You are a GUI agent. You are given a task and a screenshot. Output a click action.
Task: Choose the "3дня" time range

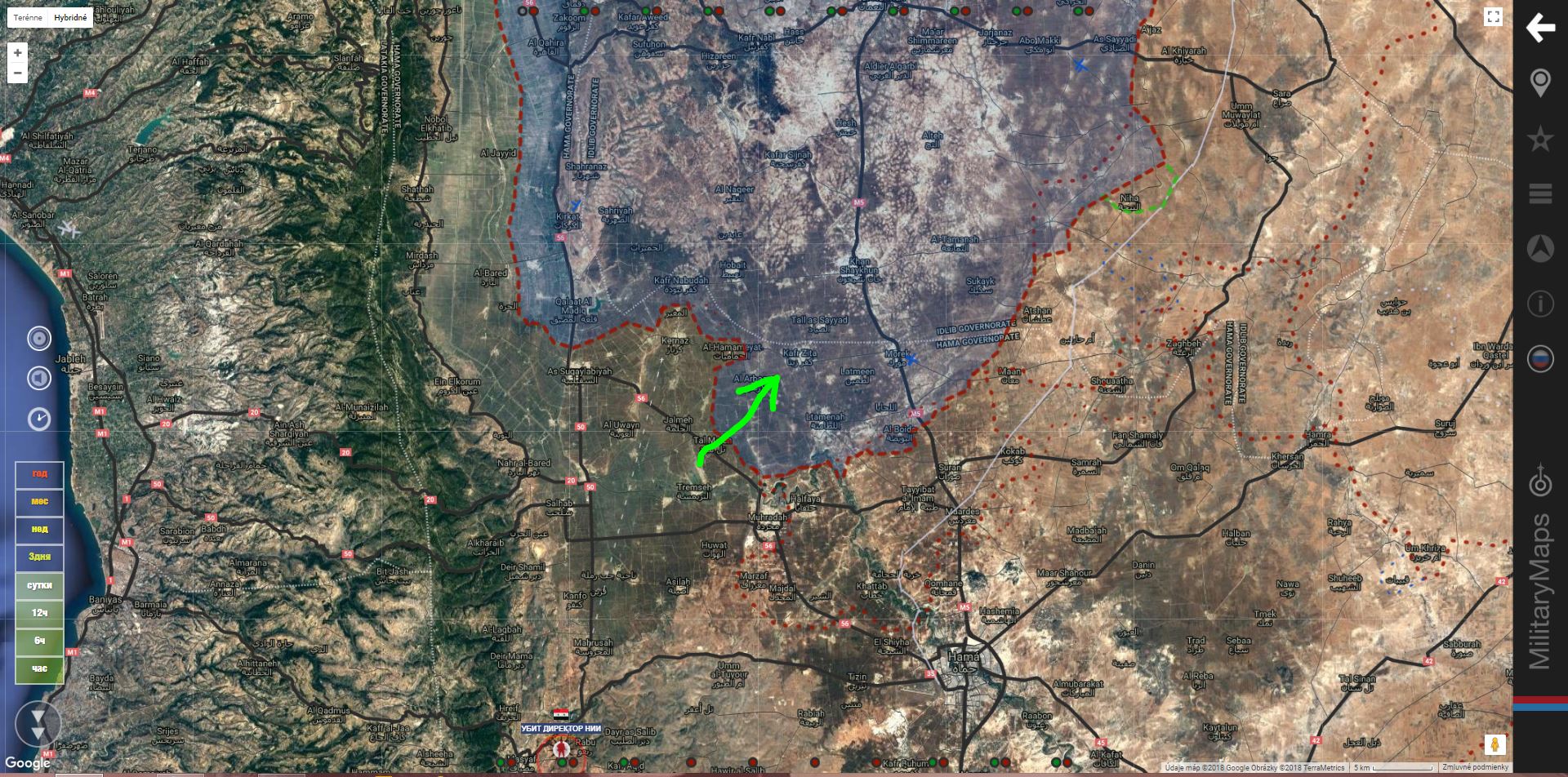pos(39,557)
